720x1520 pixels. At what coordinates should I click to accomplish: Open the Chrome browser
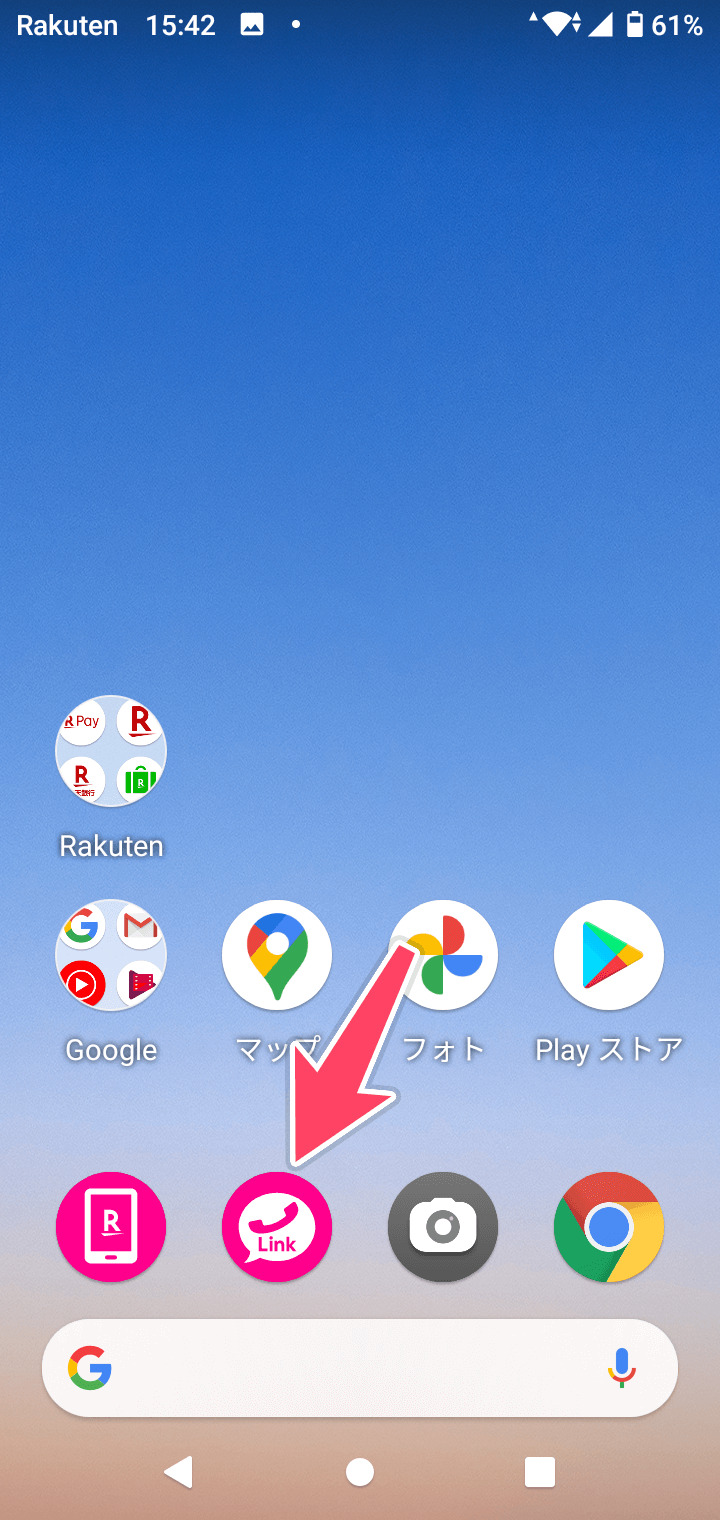[x=609, y=1227]
